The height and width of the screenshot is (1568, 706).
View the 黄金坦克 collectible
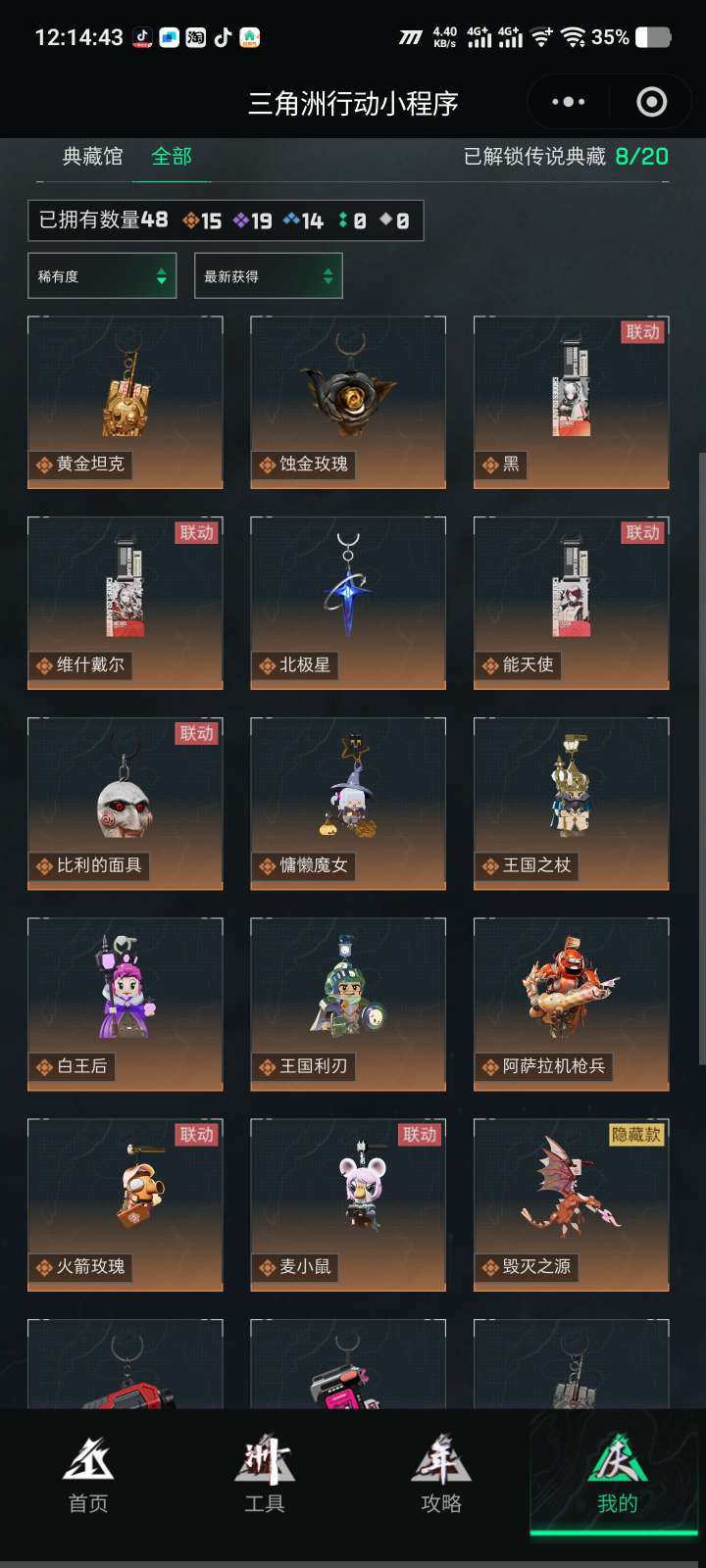coord(125,402)
